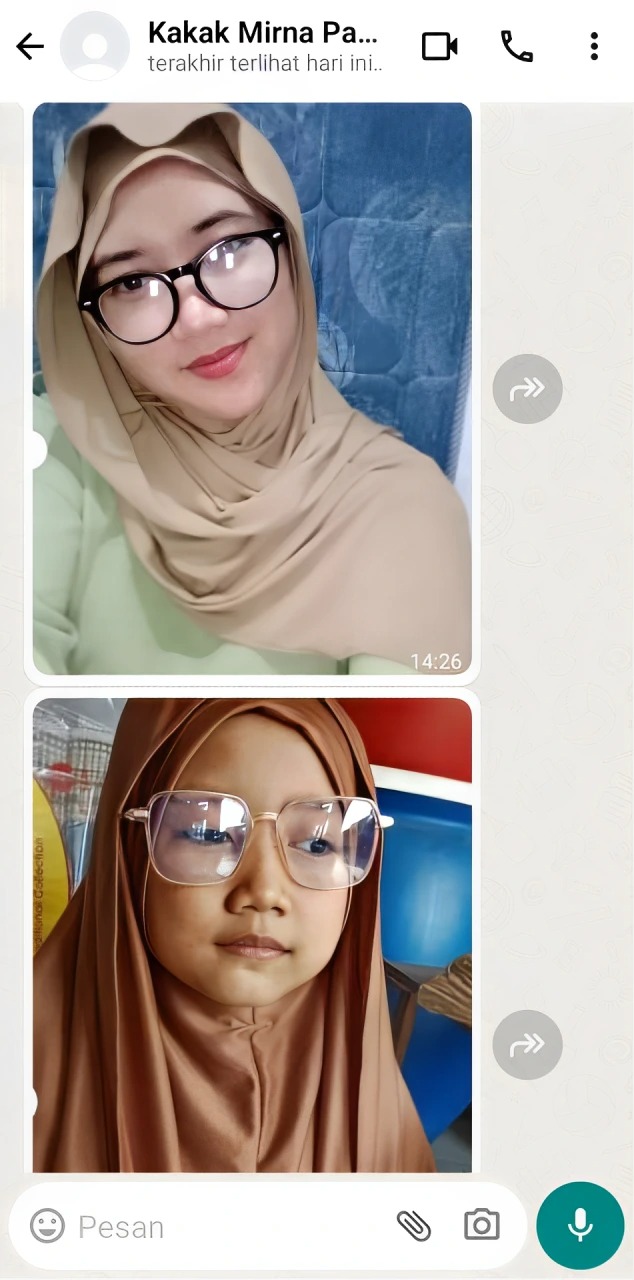
Task: Forward the photo sent at 14:26
Action: coord(527,389)
